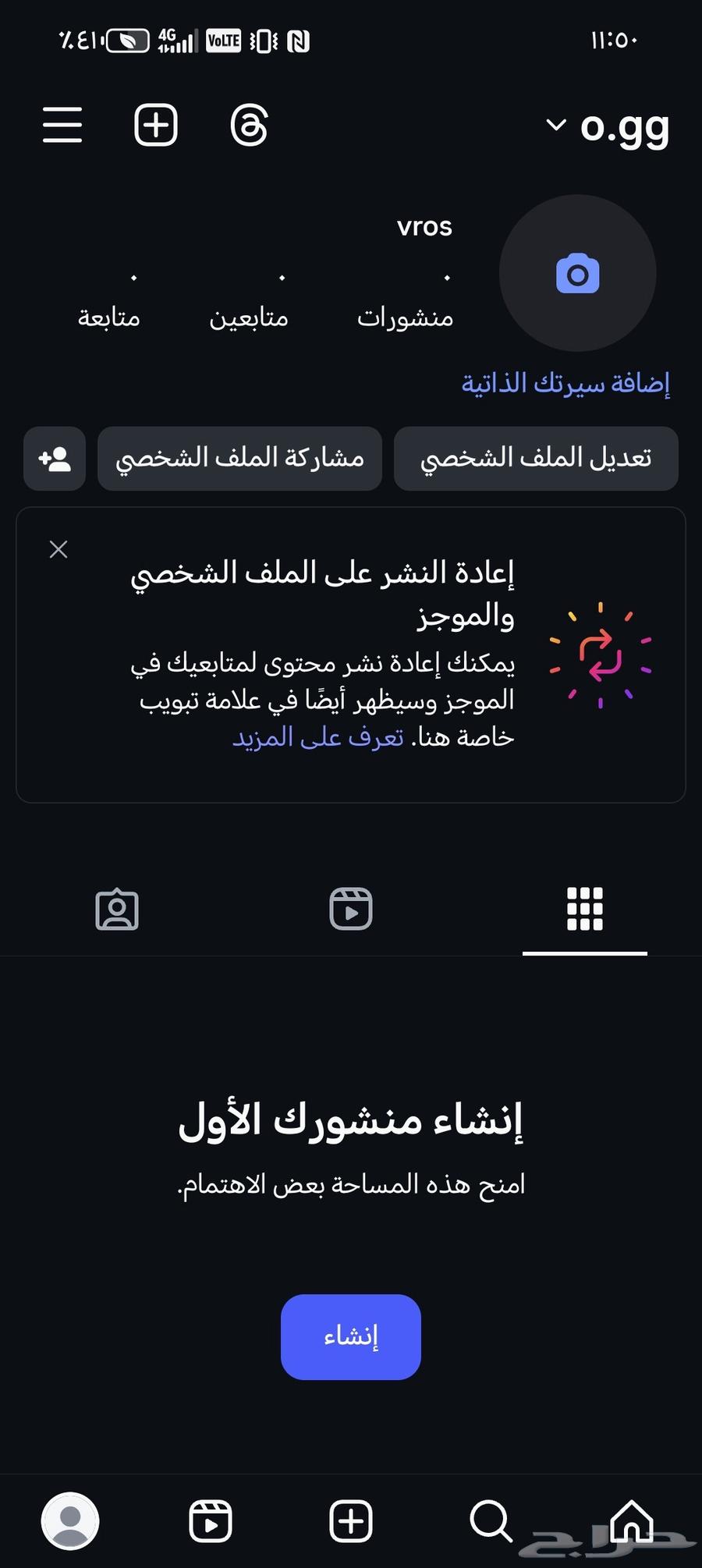Open the Reels tab on the profile
This screenshot has width=702, height=1568.
349,908
